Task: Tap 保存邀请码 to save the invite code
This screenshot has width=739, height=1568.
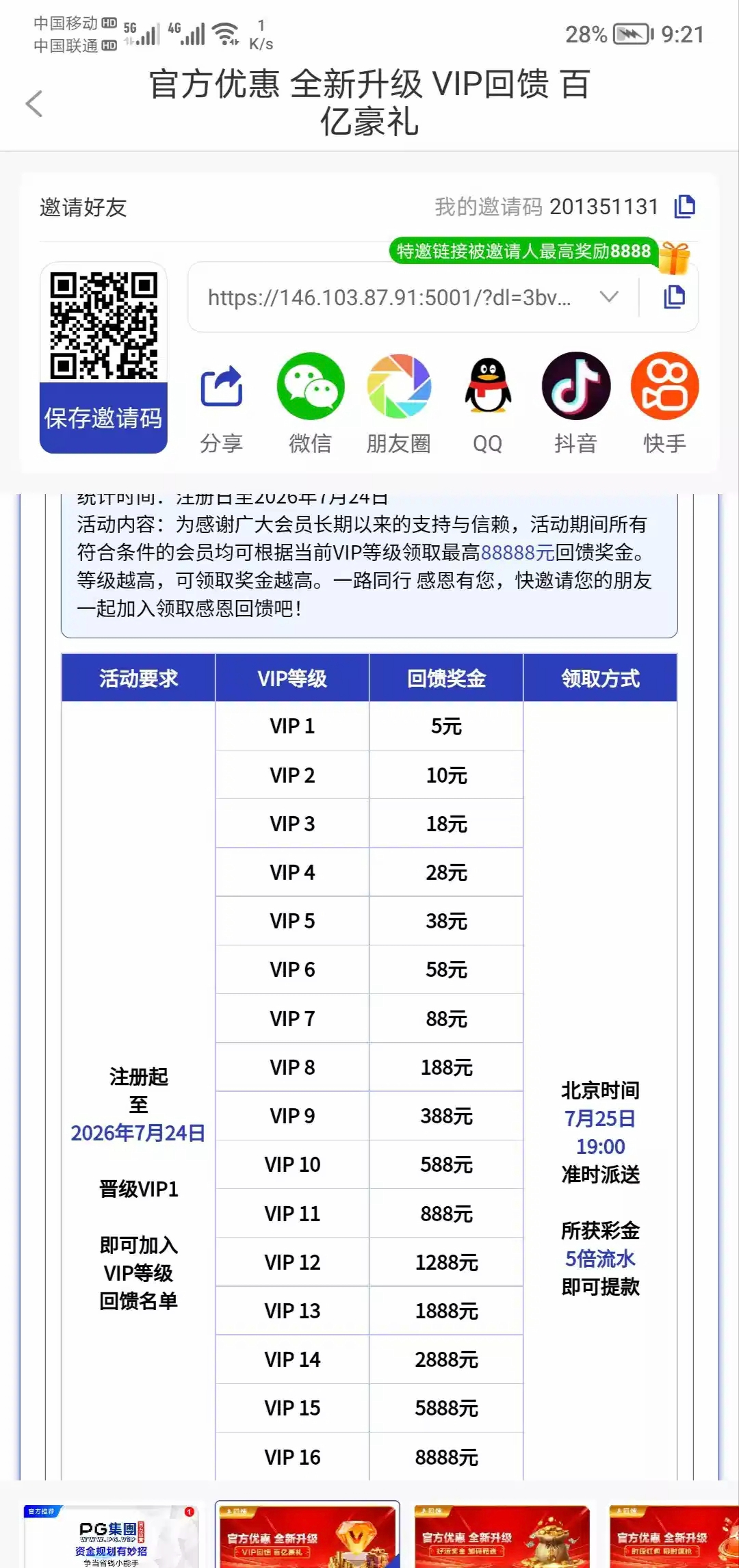Action: click(103, 418)
